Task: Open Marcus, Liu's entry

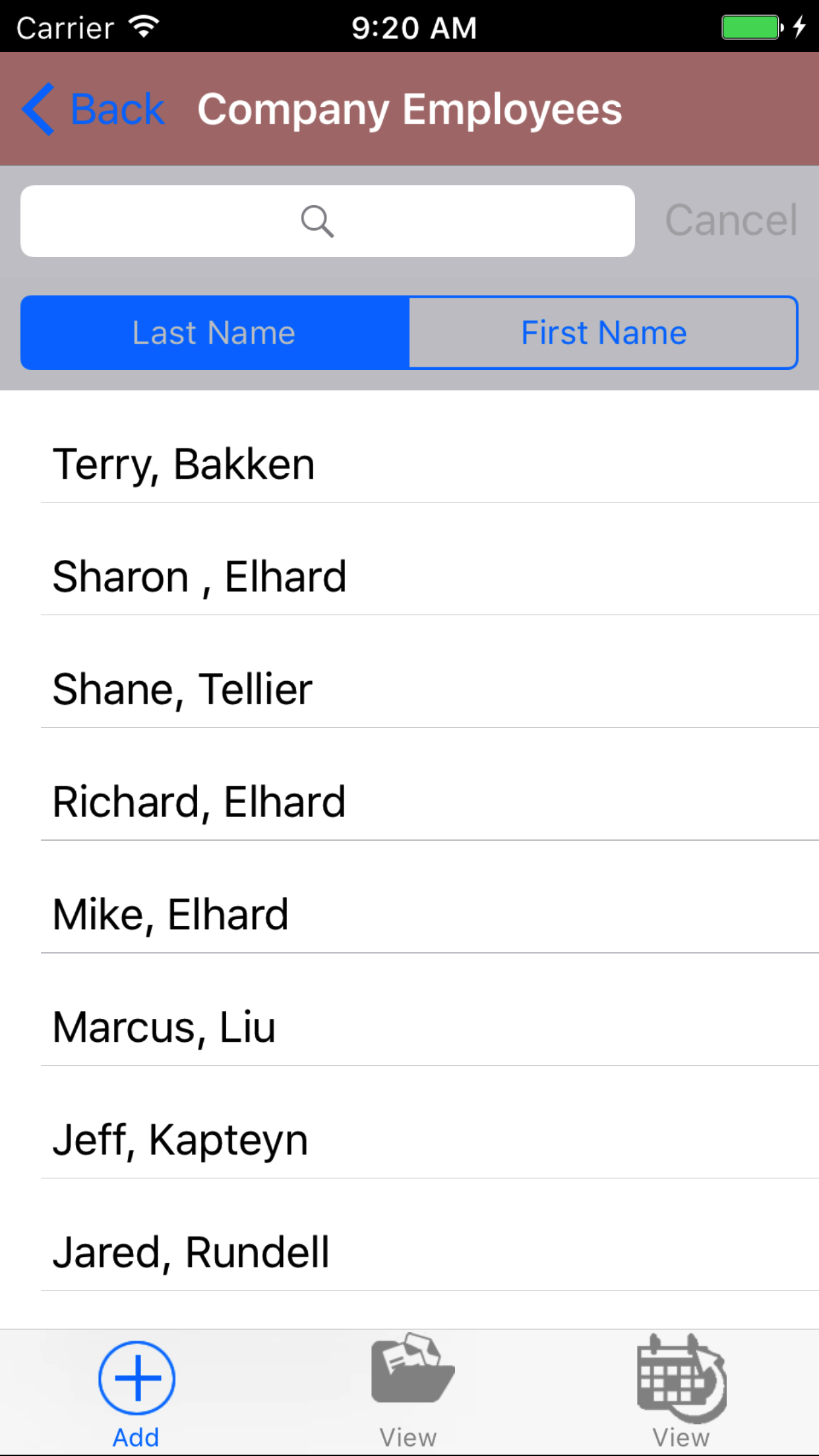Action: point(409,1028)
